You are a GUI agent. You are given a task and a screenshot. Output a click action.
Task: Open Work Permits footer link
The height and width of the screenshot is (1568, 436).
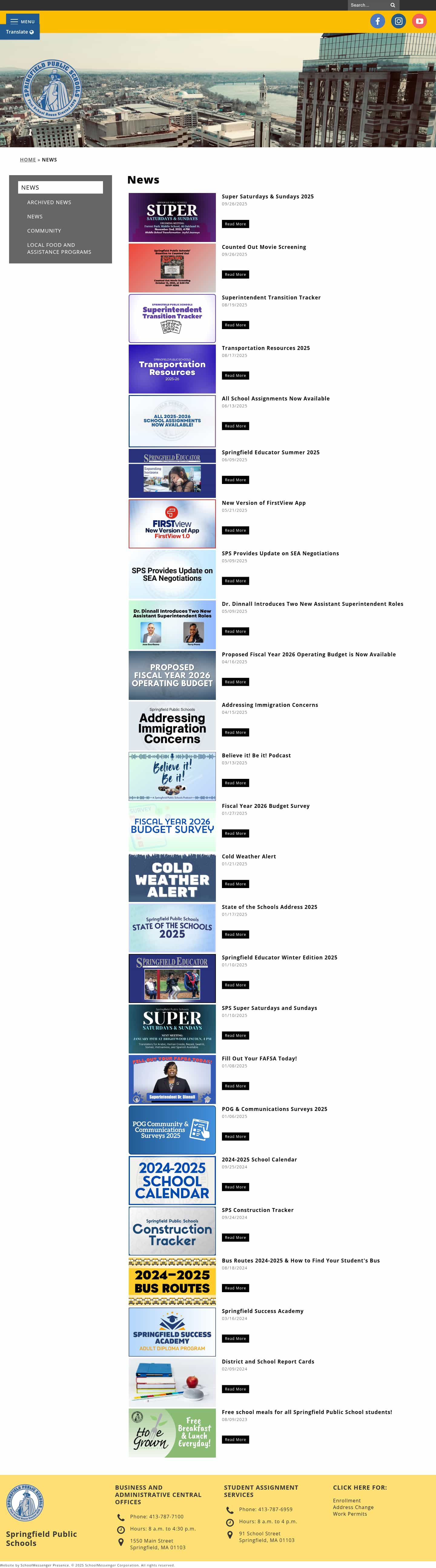click(x=349, y=1514)
